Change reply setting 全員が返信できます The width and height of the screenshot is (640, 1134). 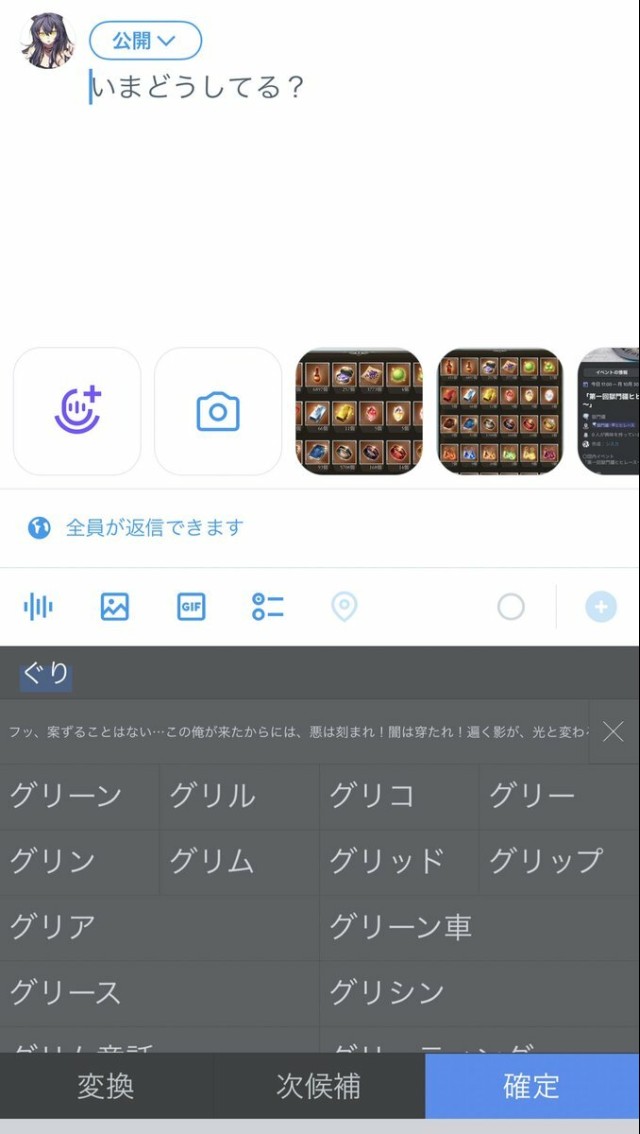(x=154, y=527)
